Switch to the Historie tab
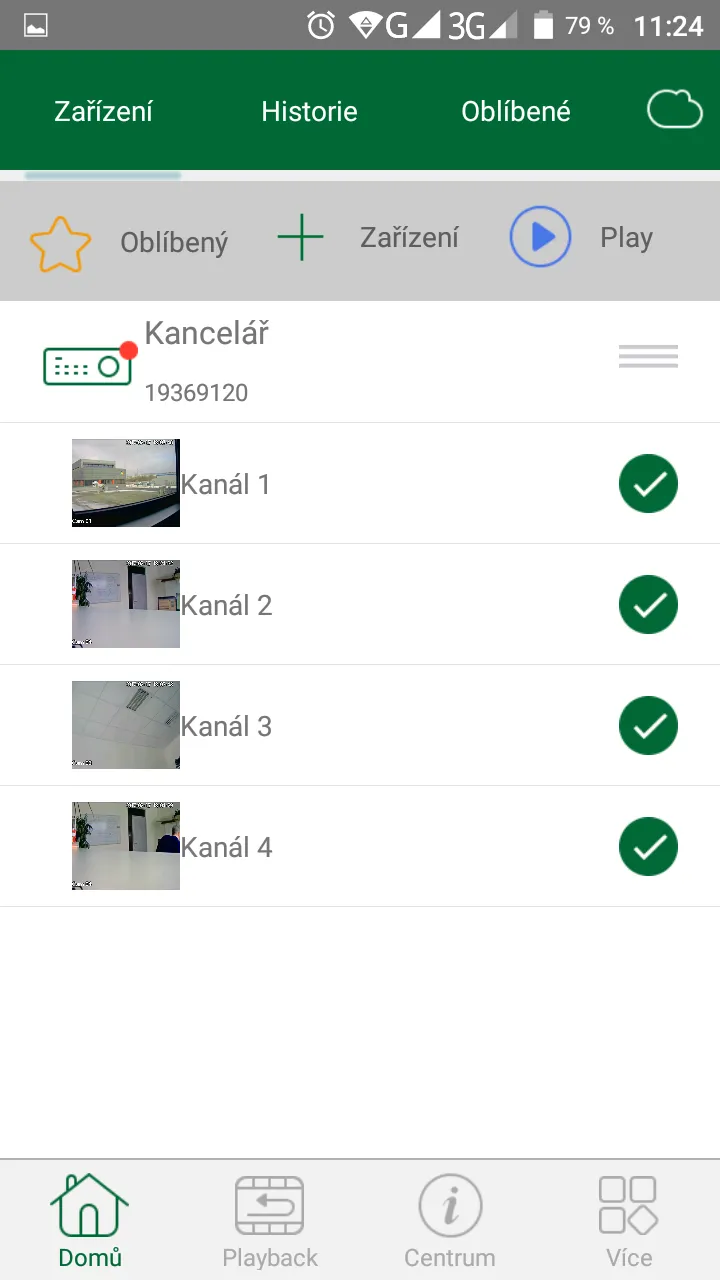The height and width of the screenshot is (1280, 720). [309, 111]
